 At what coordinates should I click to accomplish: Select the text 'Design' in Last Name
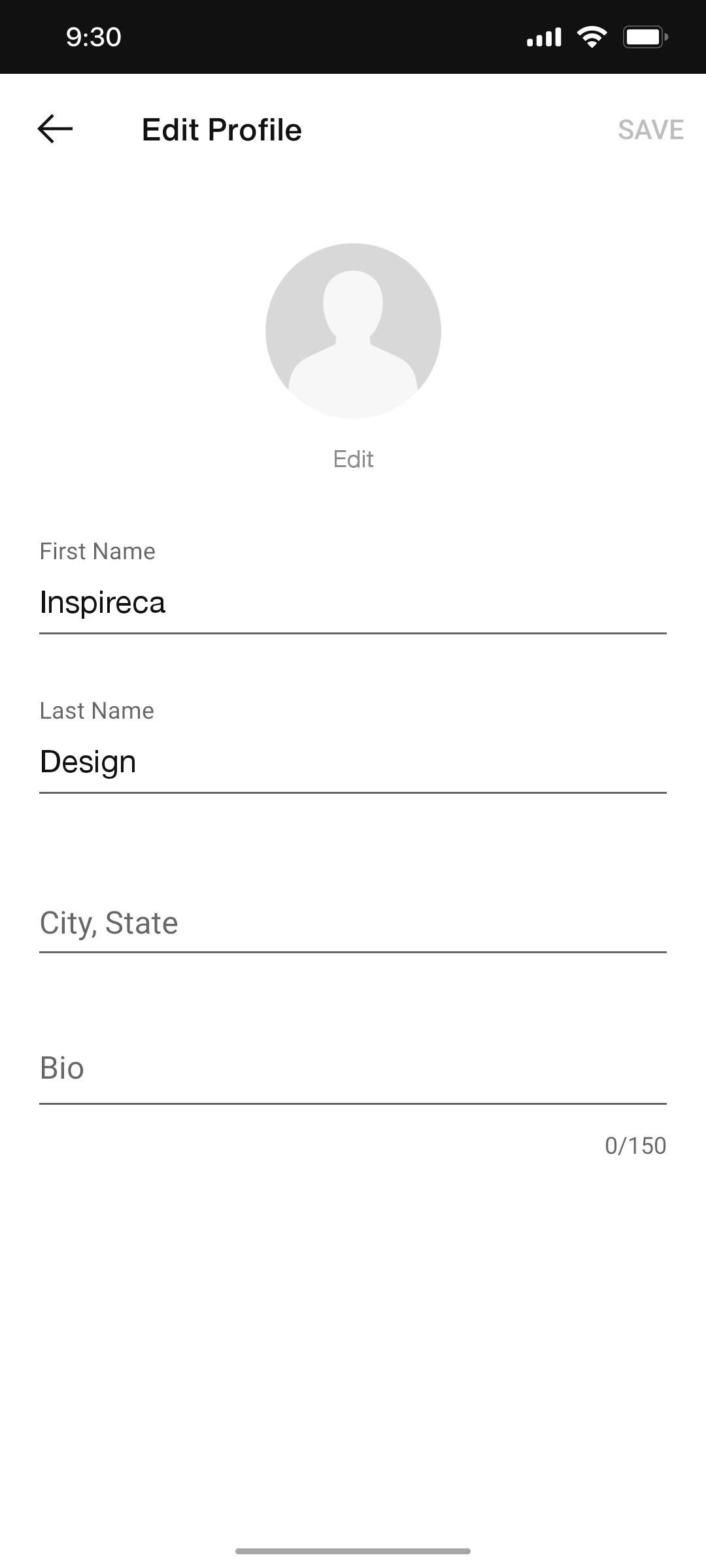pyautogui.click(x=88, y=760)
